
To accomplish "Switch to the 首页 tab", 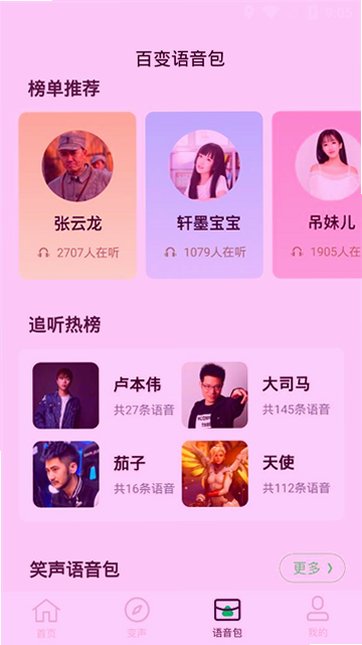I will (x=46, y=617).
